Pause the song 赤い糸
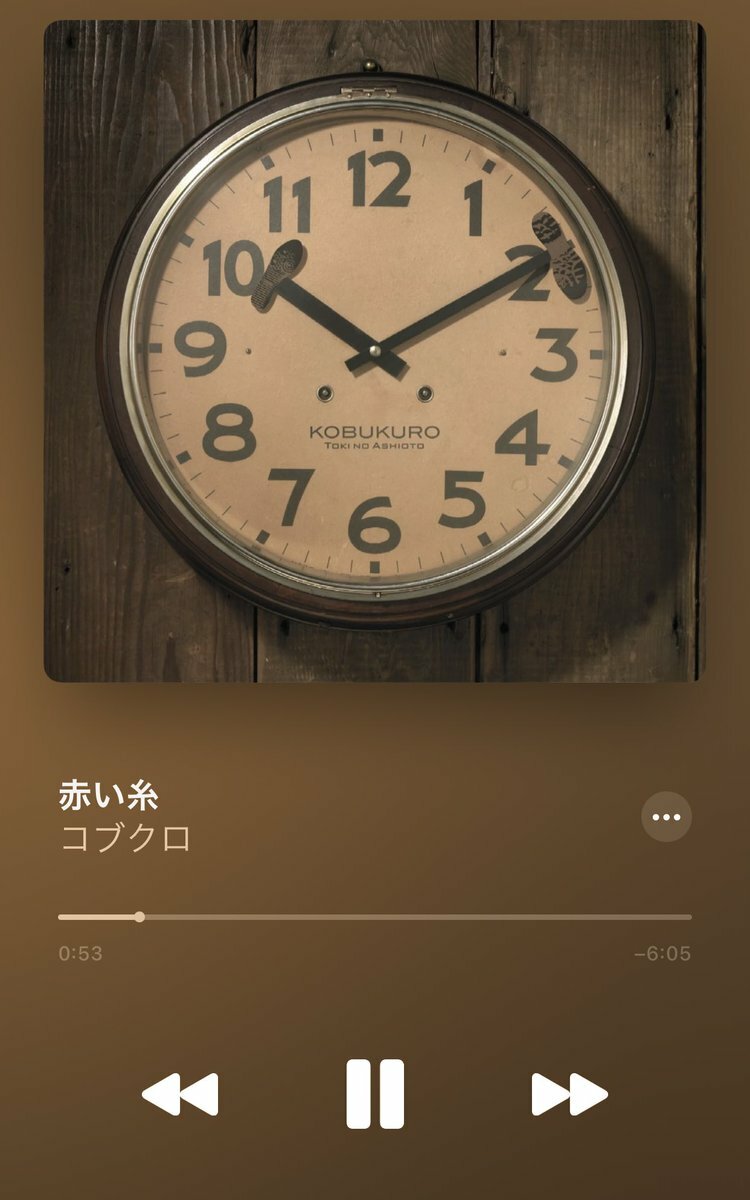 click(x=375, y=1094)
